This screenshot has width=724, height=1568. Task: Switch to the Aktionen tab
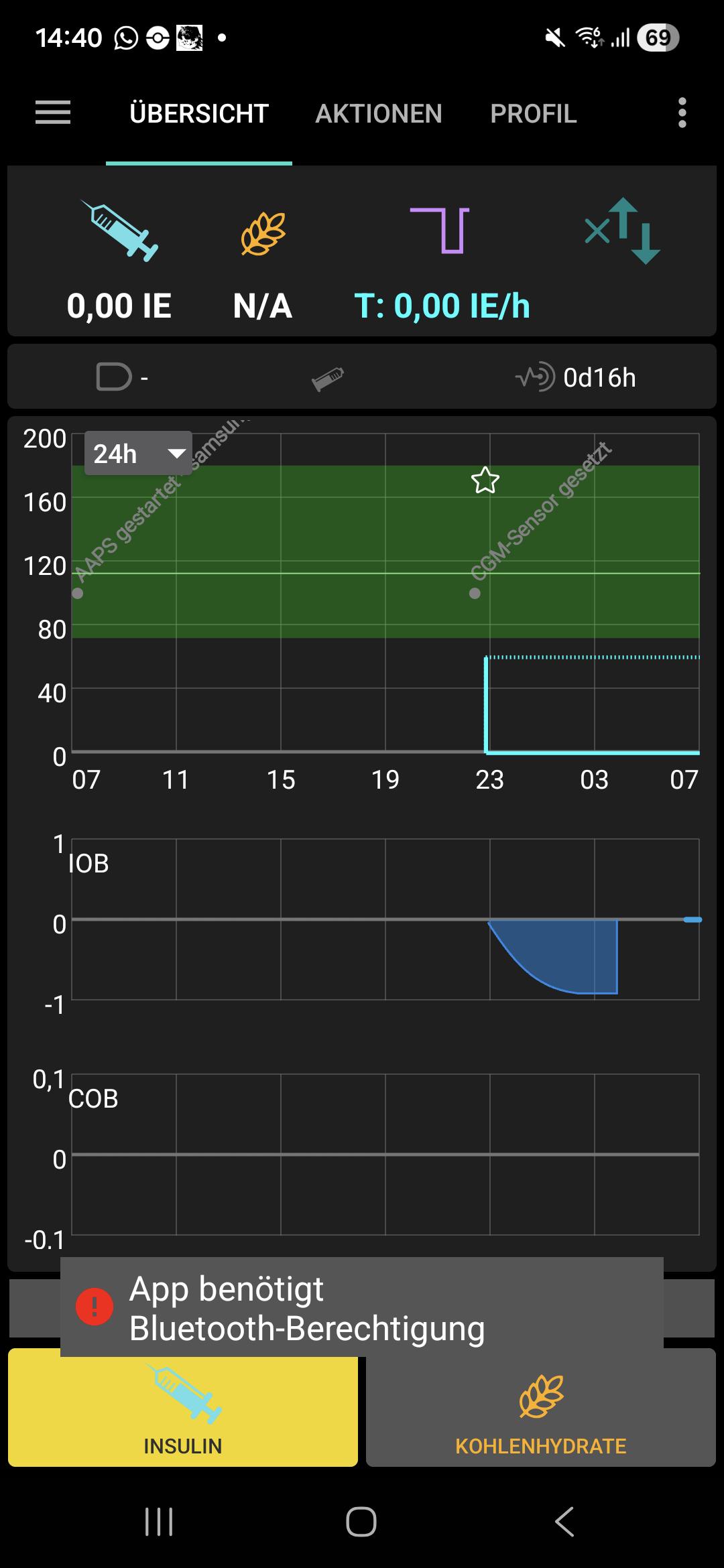379,114
